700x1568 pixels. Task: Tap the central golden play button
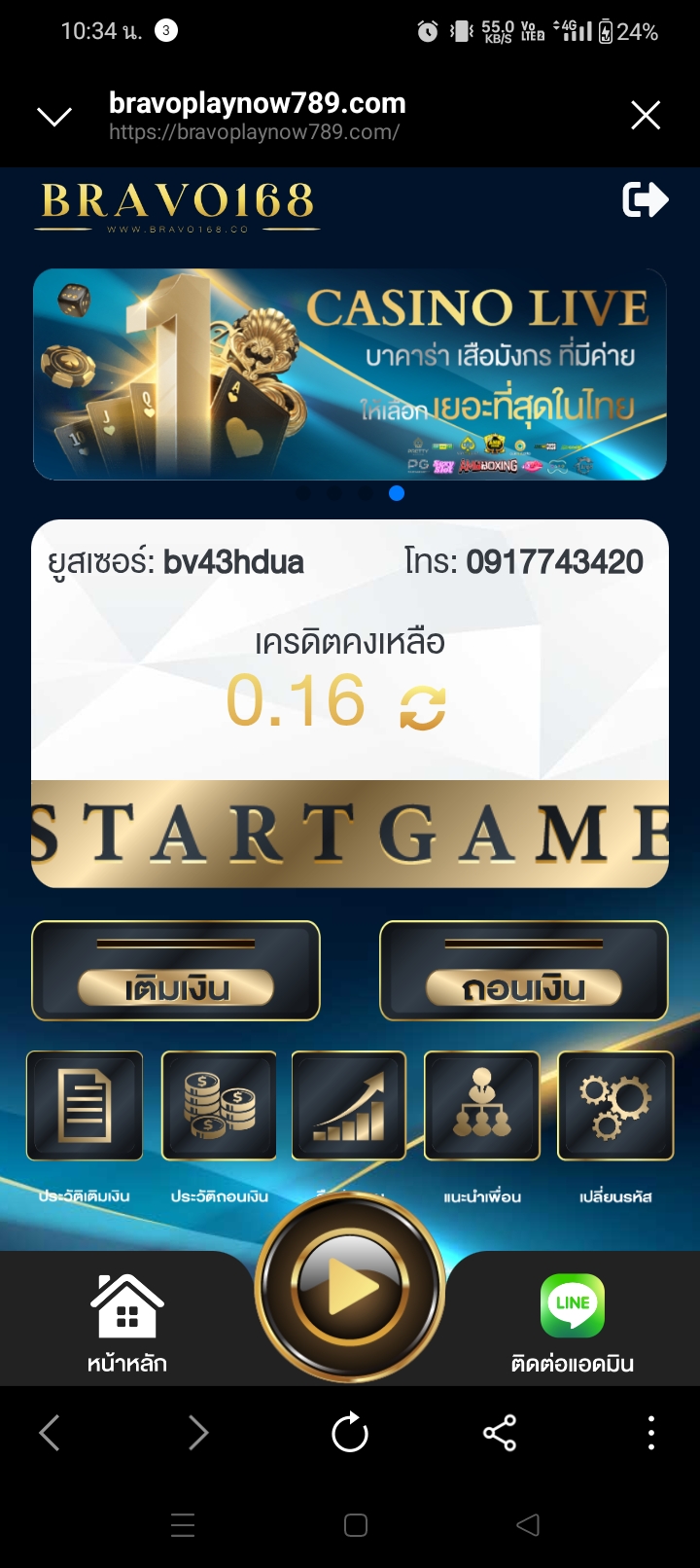pyautogui.click(x=350, y=1288)
